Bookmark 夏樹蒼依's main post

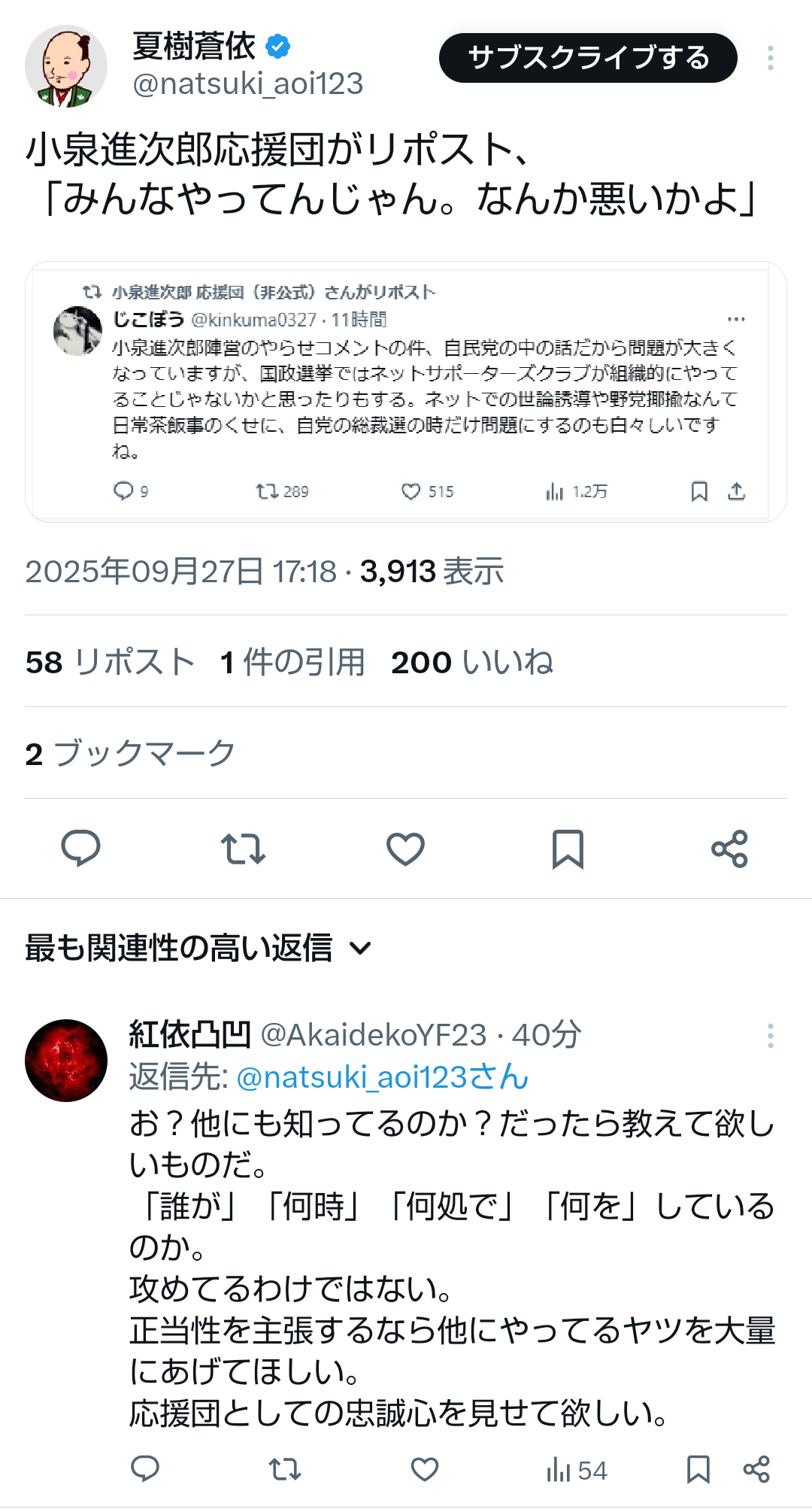click(568, 849)
